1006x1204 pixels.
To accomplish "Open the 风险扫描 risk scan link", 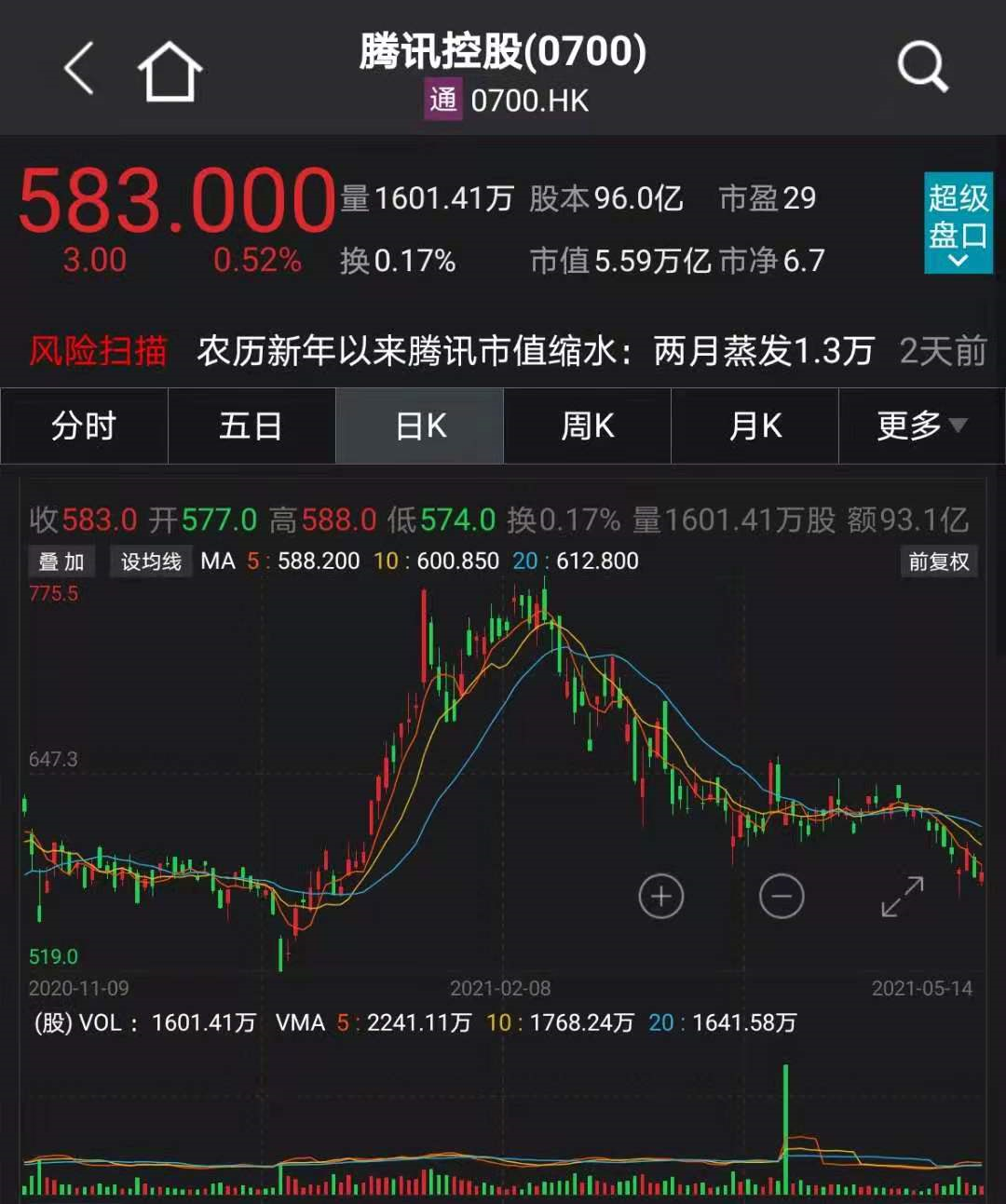I will pyautogui.click(x=100, y=352).
